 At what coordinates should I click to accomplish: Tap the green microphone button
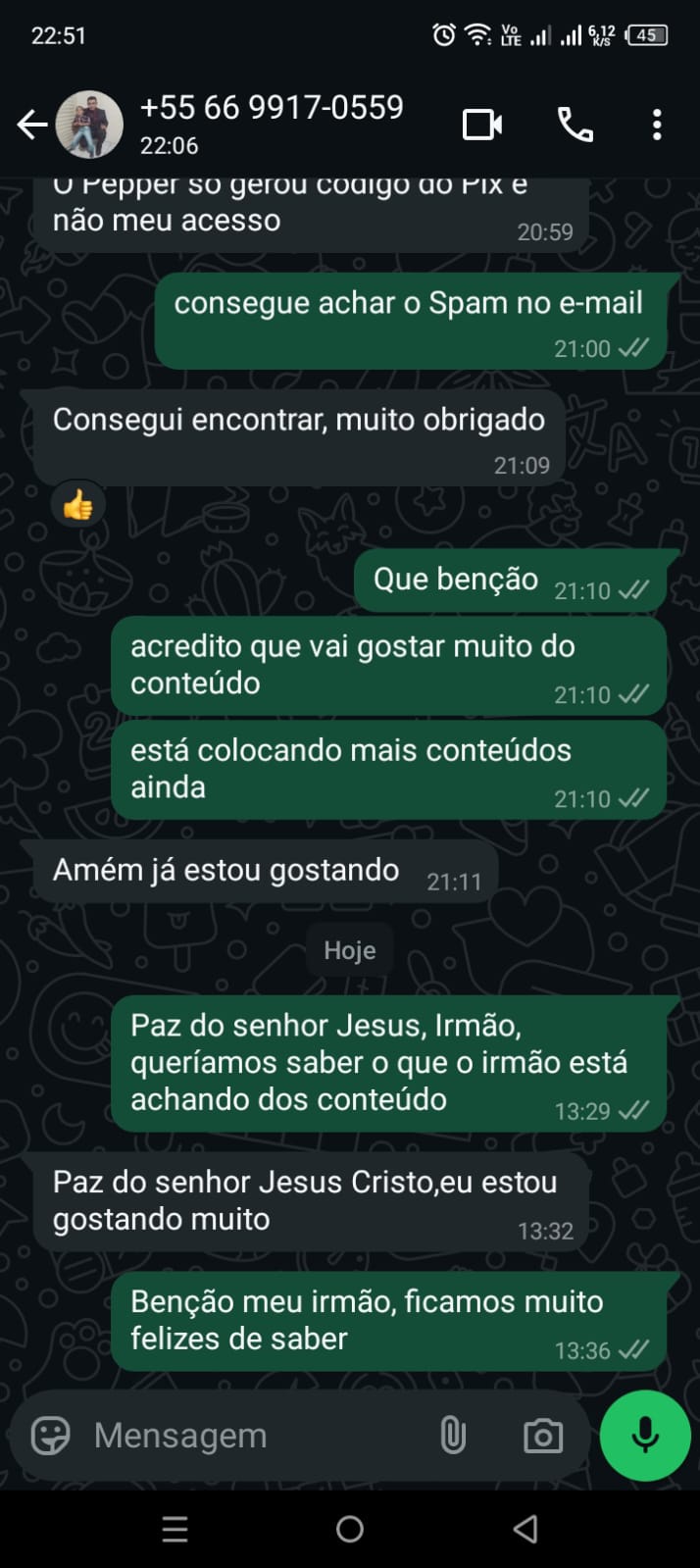coord(644,1435)
